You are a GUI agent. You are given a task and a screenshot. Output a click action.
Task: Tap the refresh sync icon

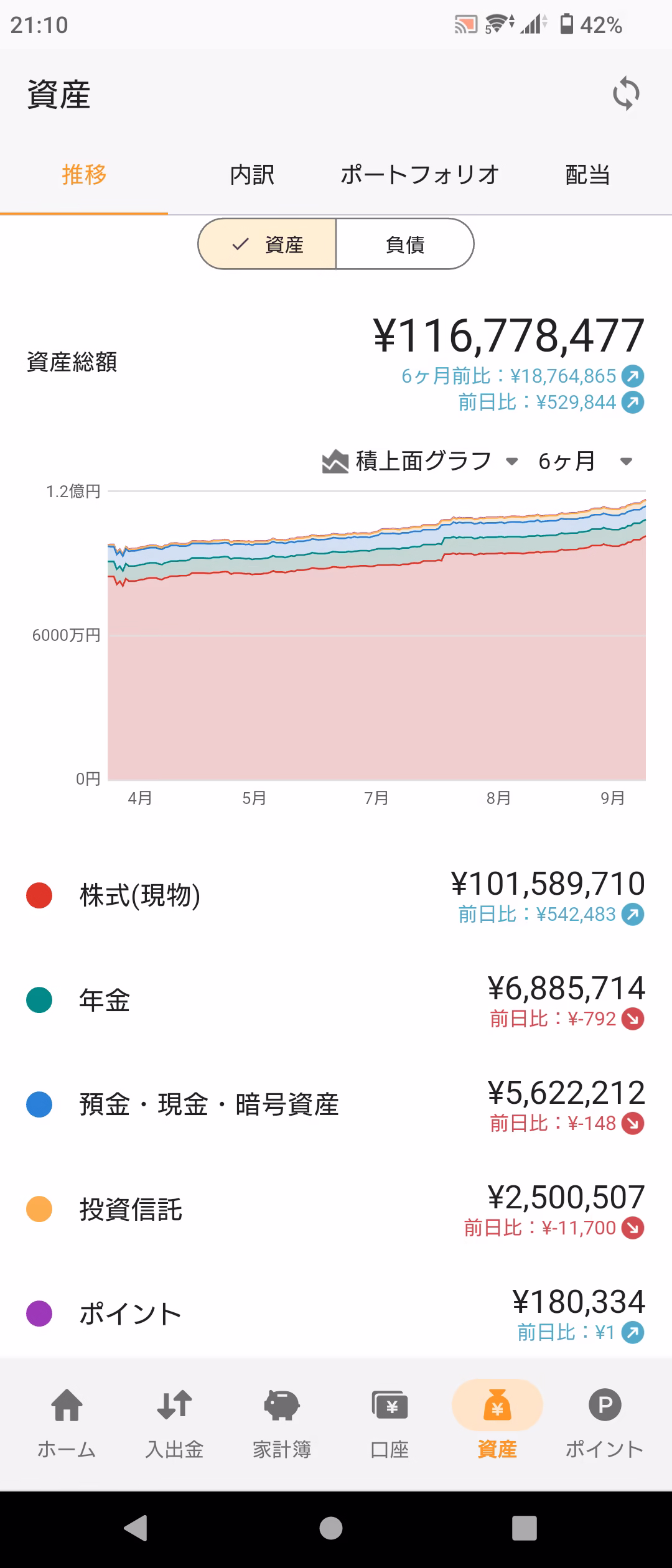coord(625,95)
